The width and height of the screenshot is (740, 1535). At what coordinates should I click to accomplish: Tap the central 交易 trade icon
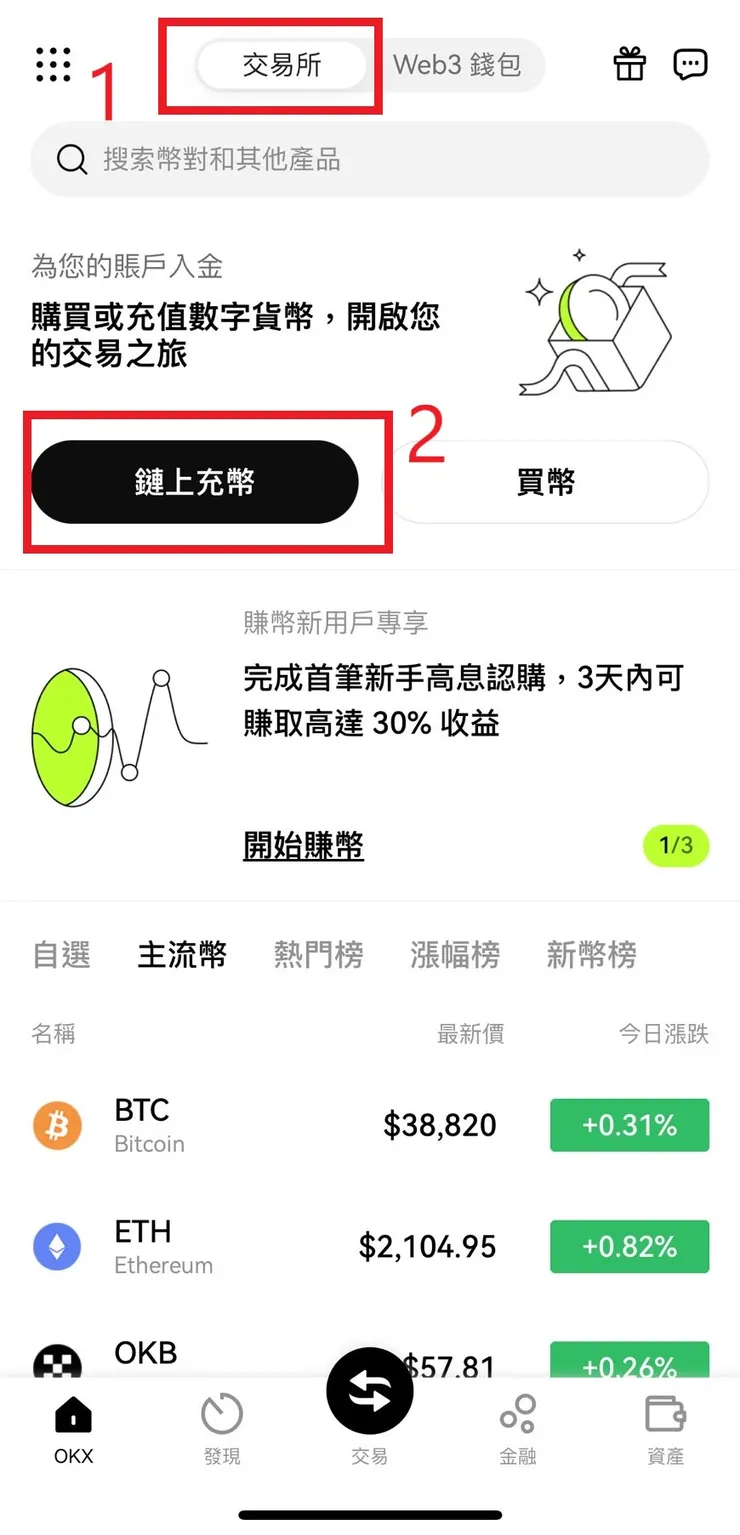[x=370, y=1390]
